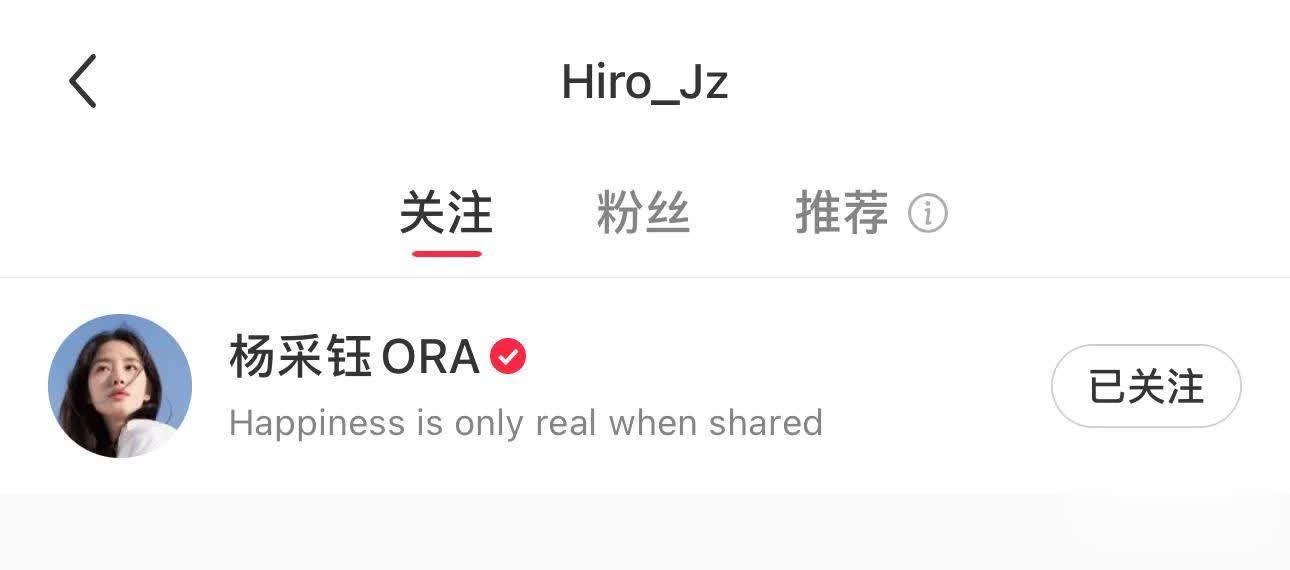Tap the info icon beside 推荐
The image size is (1290, 570).
(927, 213)
